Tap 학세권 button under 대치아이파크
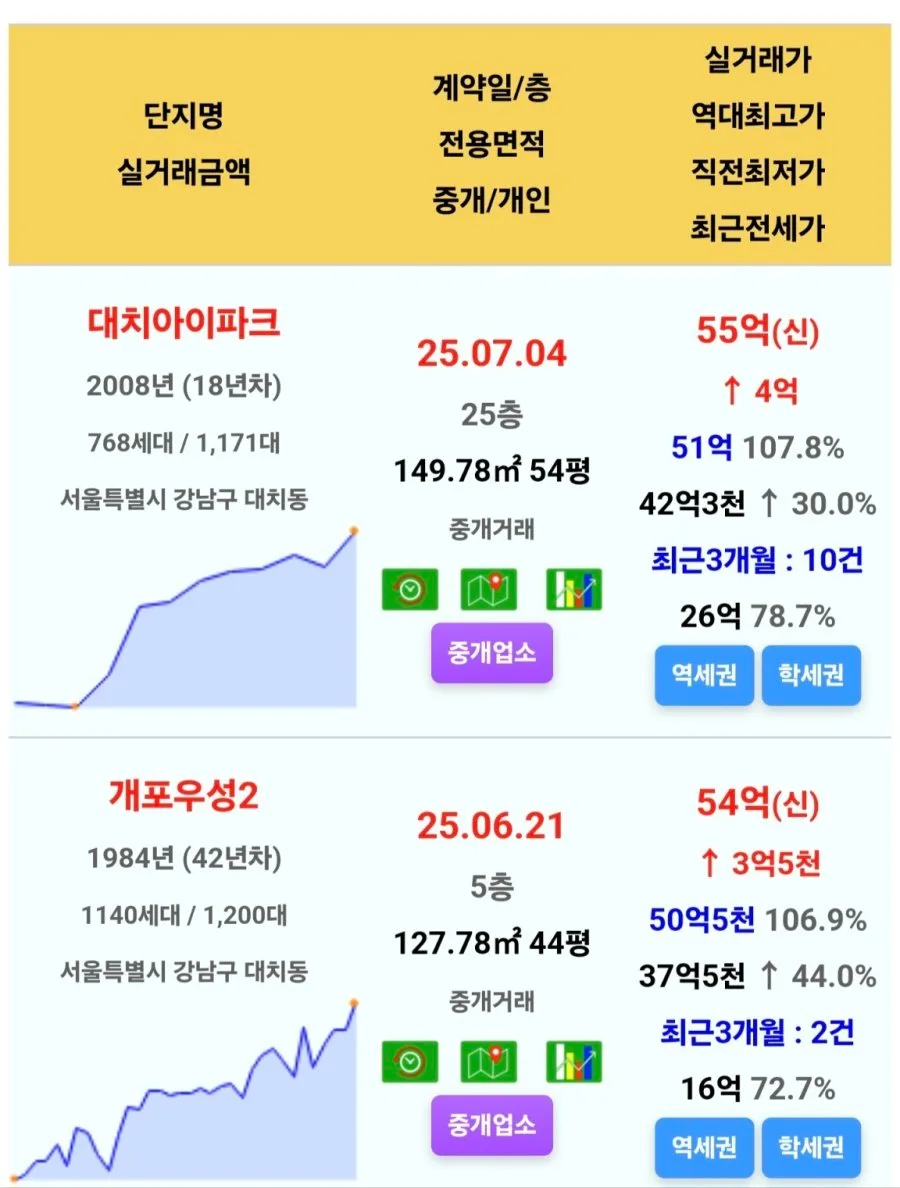 (x=811, y=674)
